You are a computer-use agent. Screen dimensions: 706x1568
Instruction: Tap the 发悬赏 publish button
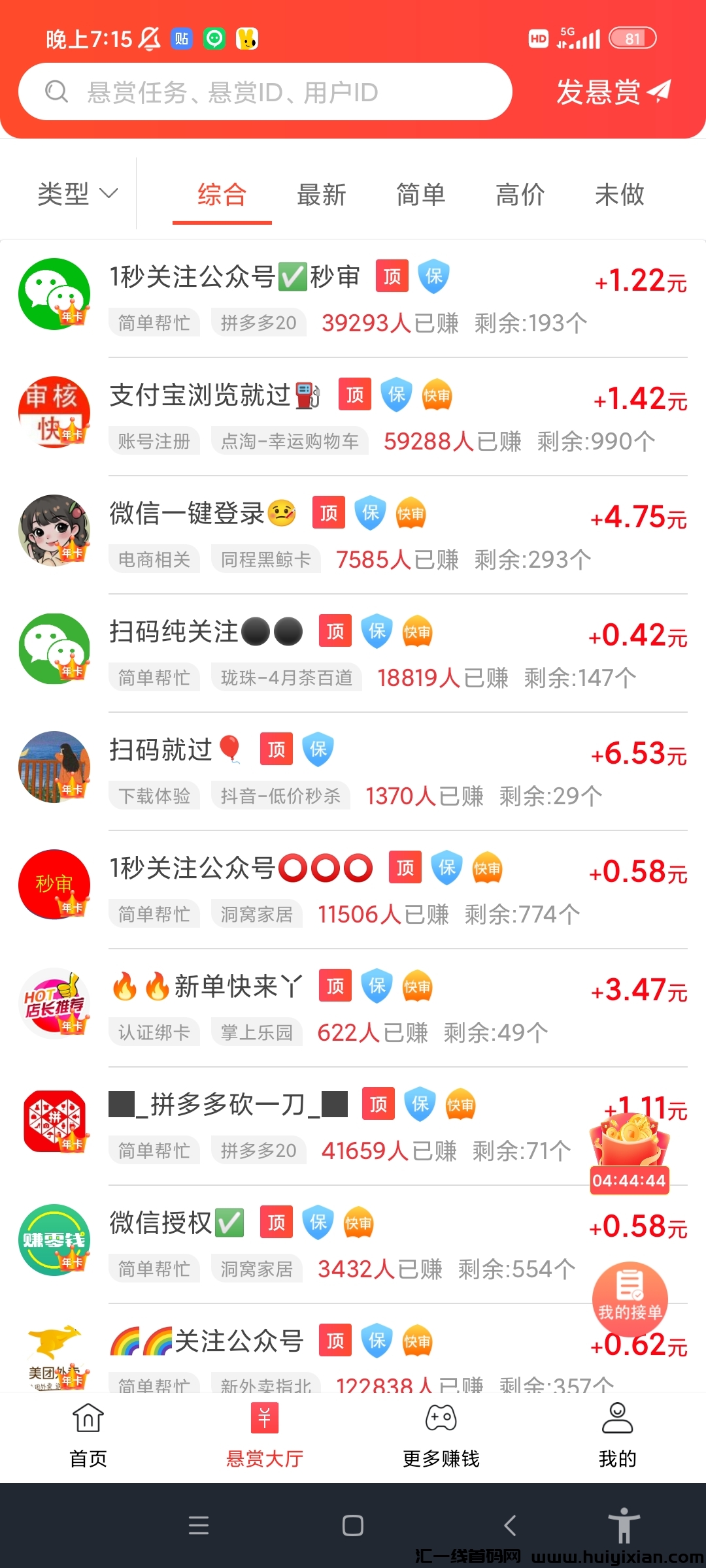[611, 93]
